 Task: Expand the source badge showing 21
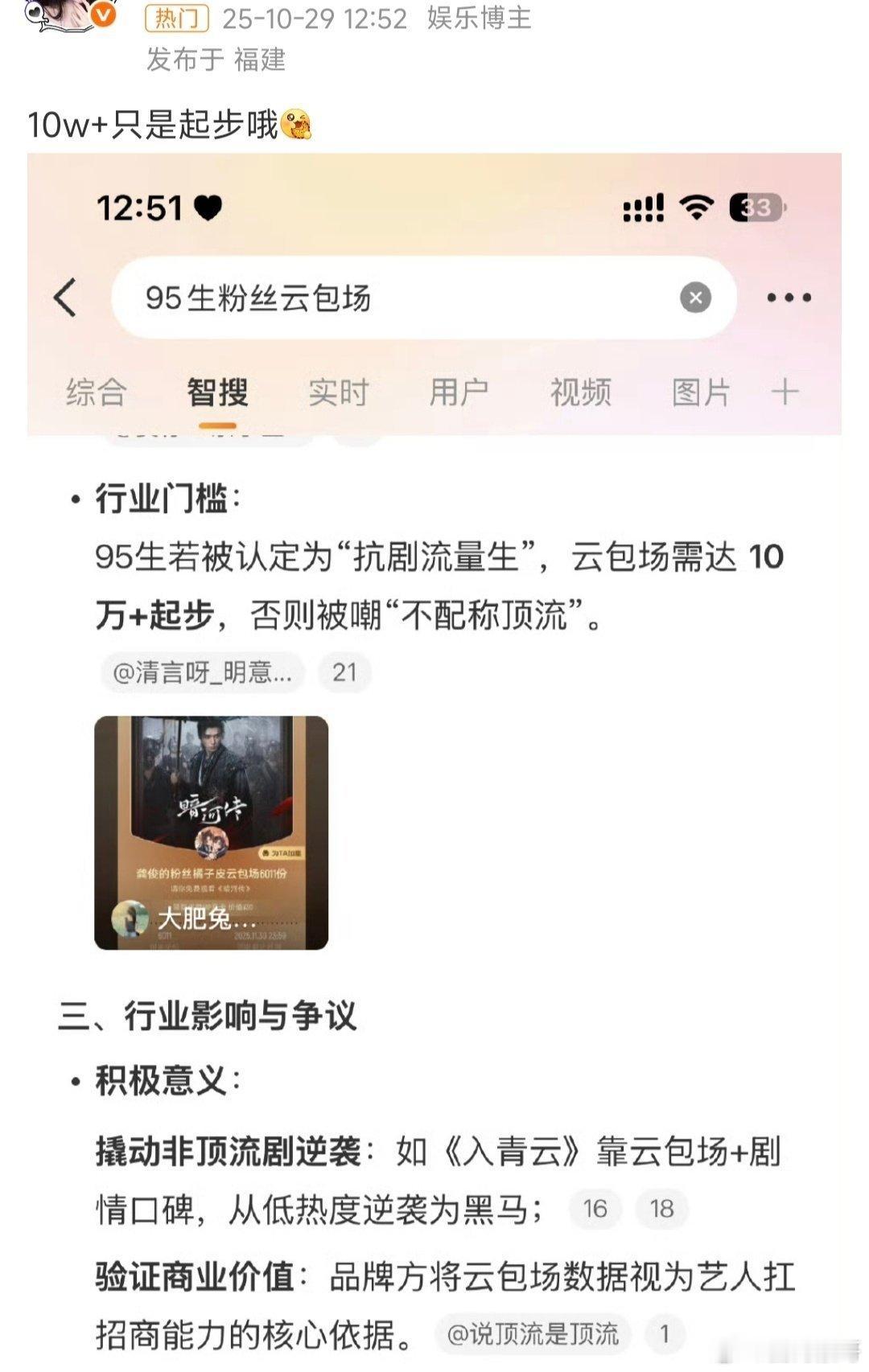[x=346, y=672]
